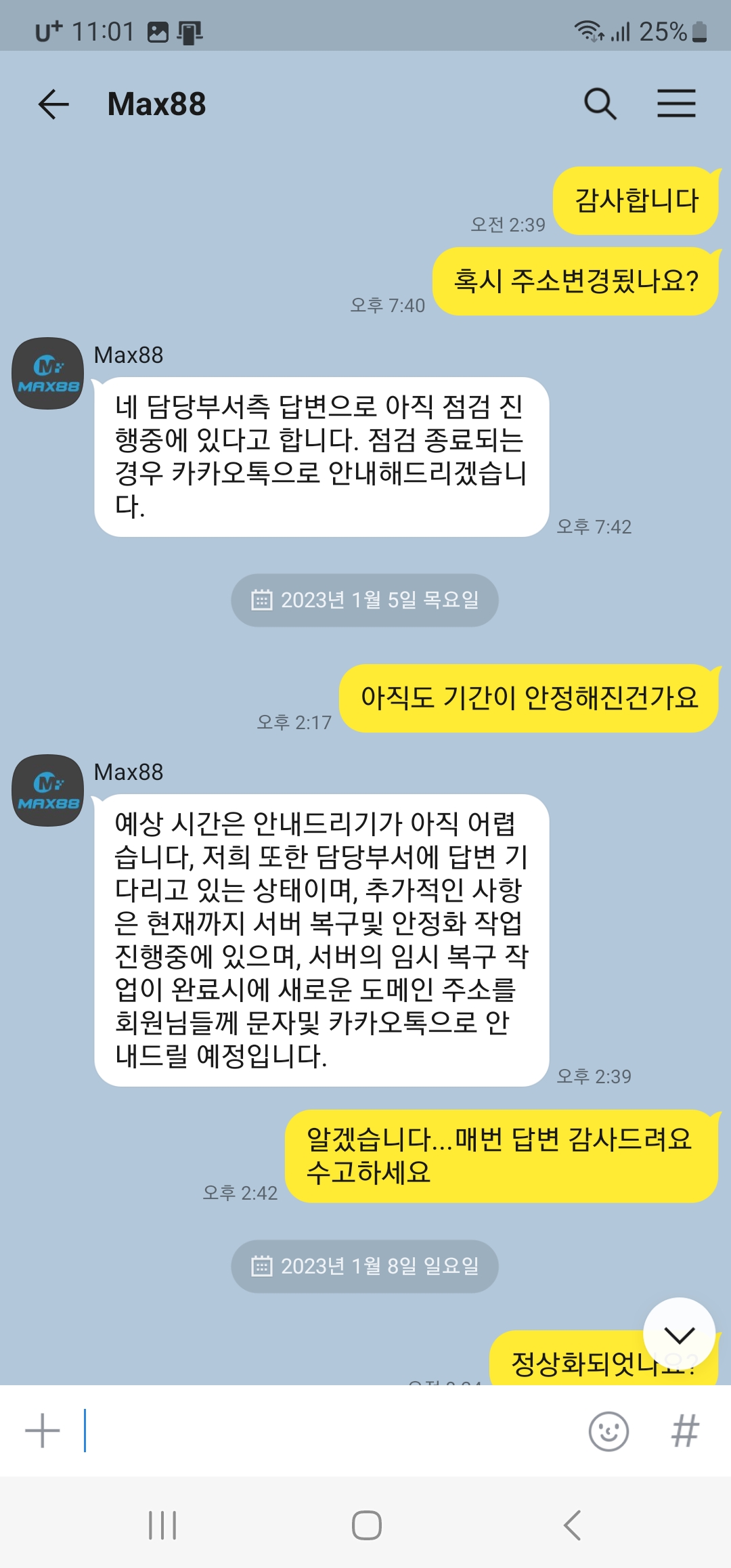Open the Max88 profile picture beside the 오후 7:42 message
Screen dimensions: 731x1568
click(48, 373)
